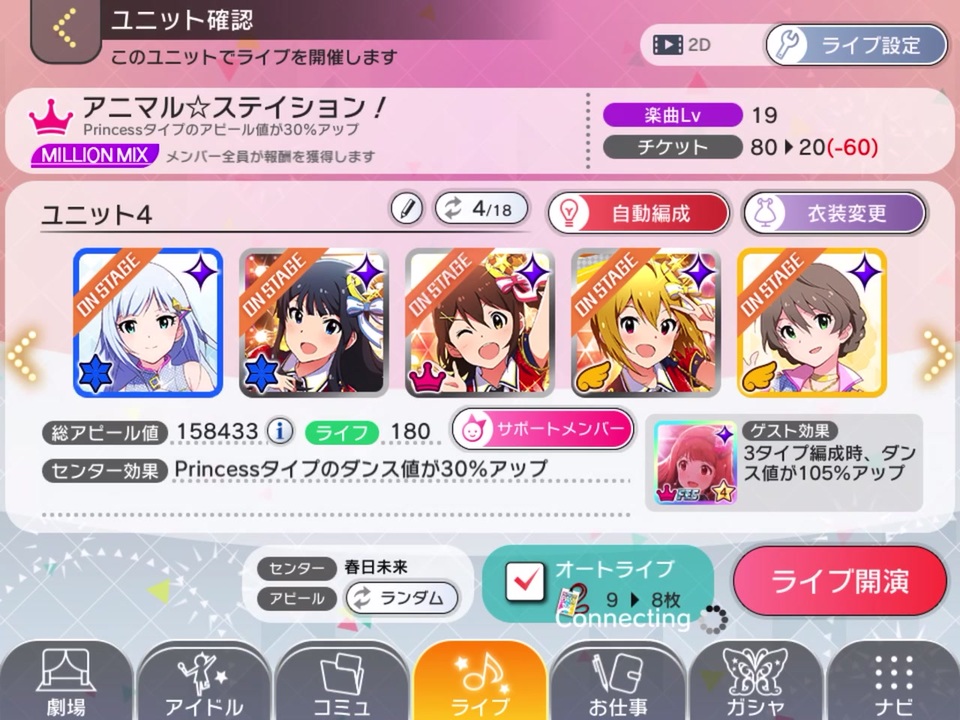Toggle the 2D video mode button
Viewport: 960px width, 720px height.
[x=684, y=45]
